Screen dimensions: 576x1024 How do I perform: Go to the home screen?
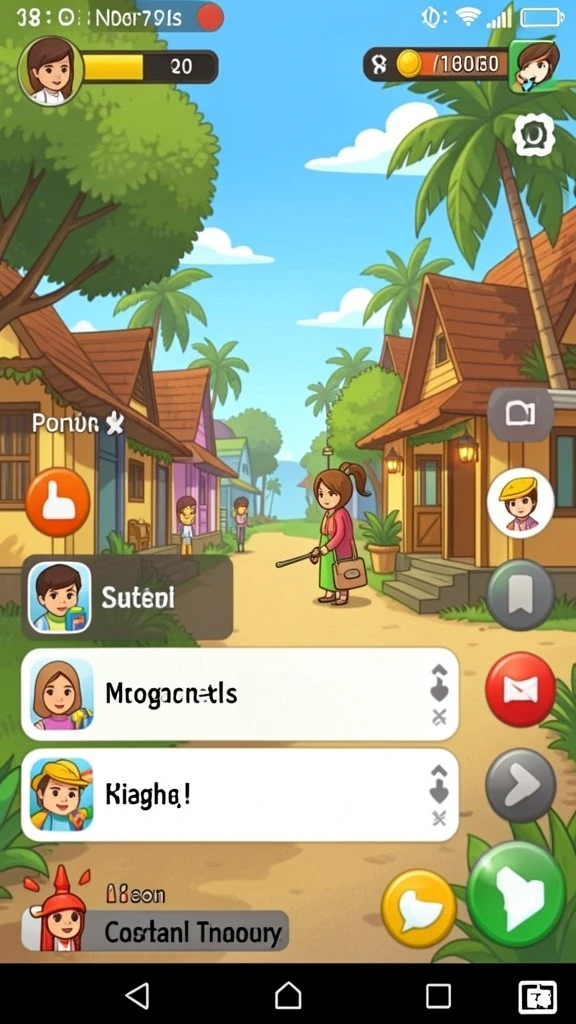[x=288, y=996]
